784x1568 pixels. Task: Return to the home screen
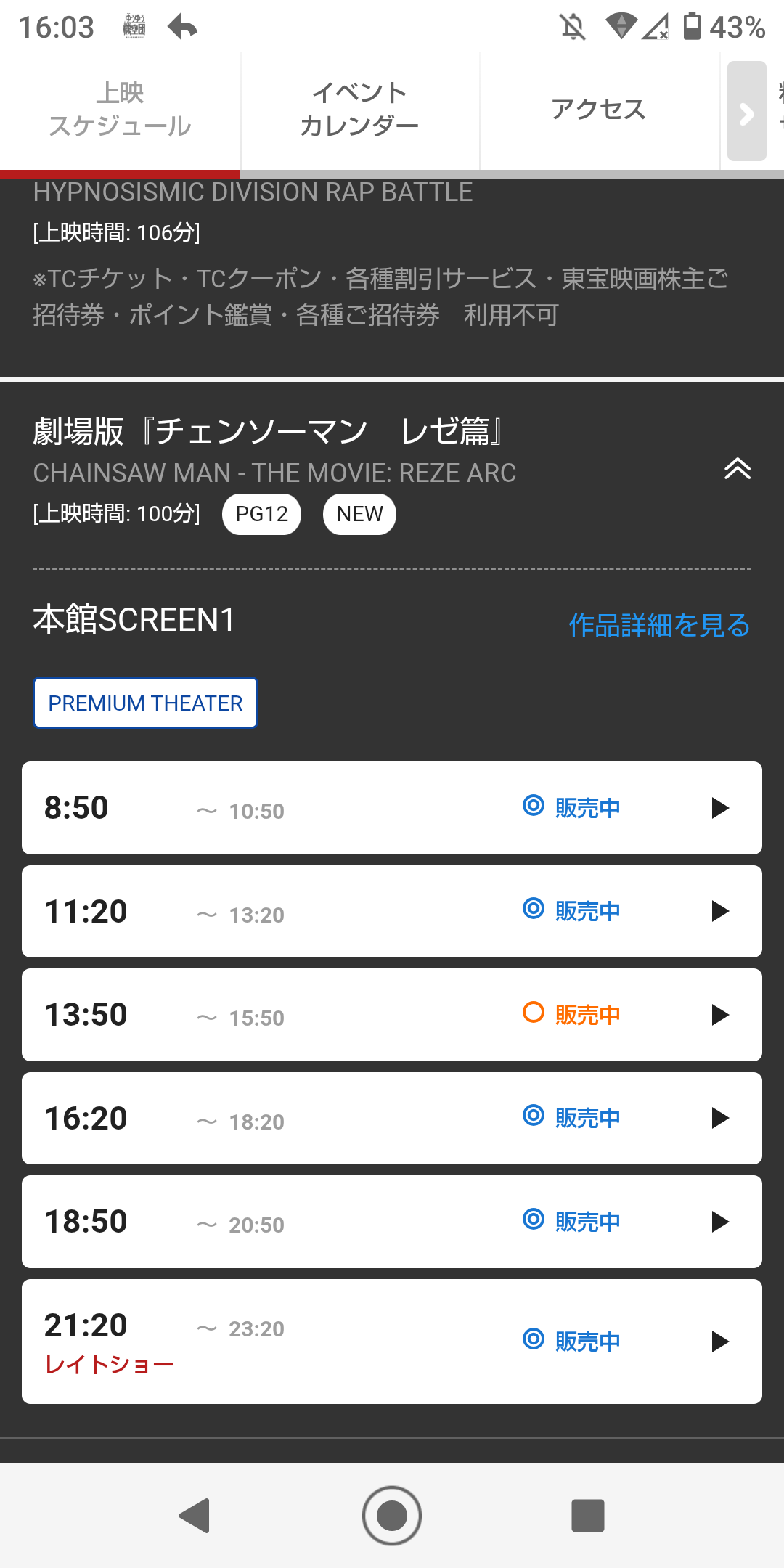(392, 1516)
